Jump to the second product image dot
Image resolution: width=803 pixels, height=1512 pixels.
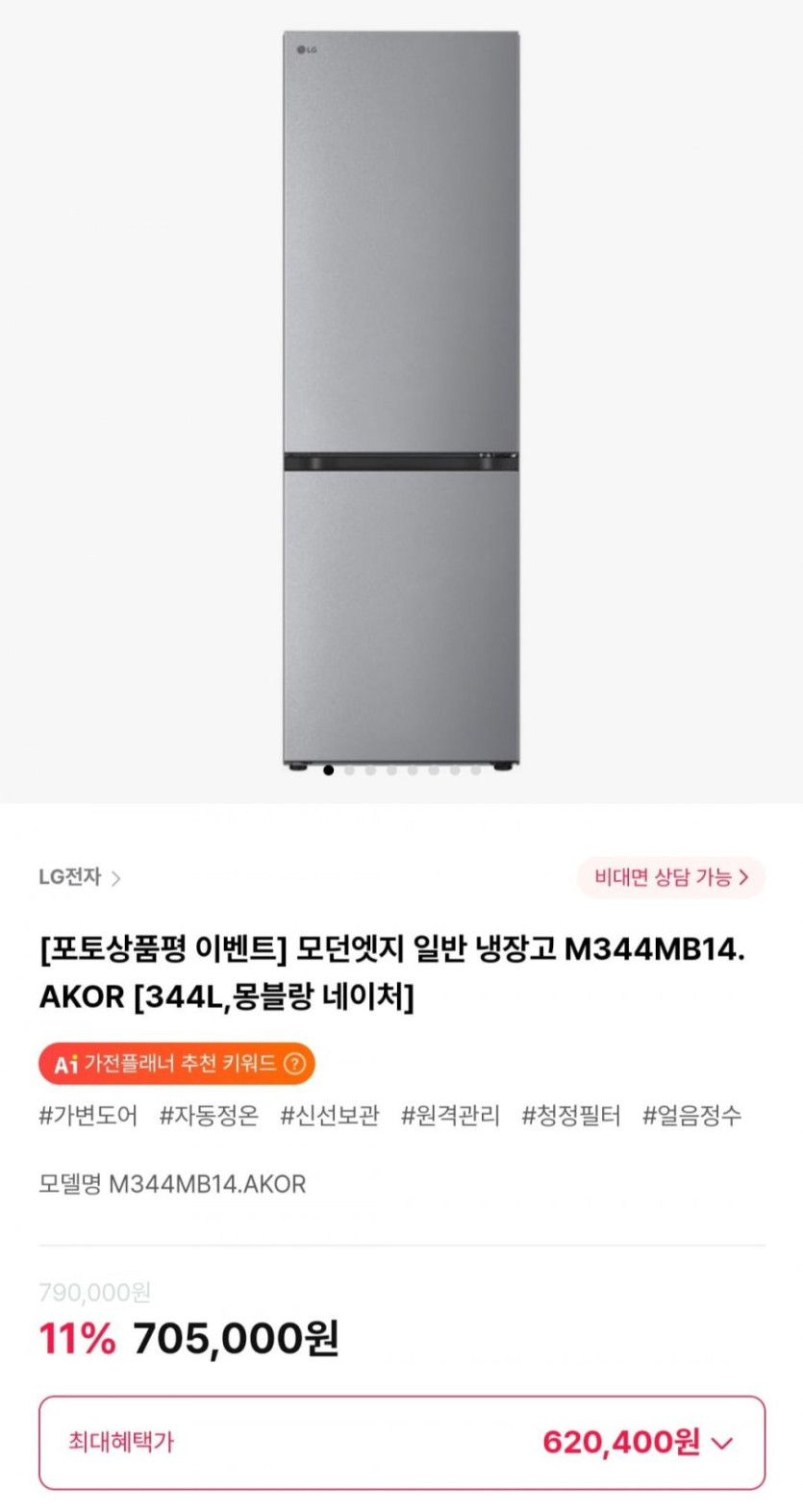point(349,770)
